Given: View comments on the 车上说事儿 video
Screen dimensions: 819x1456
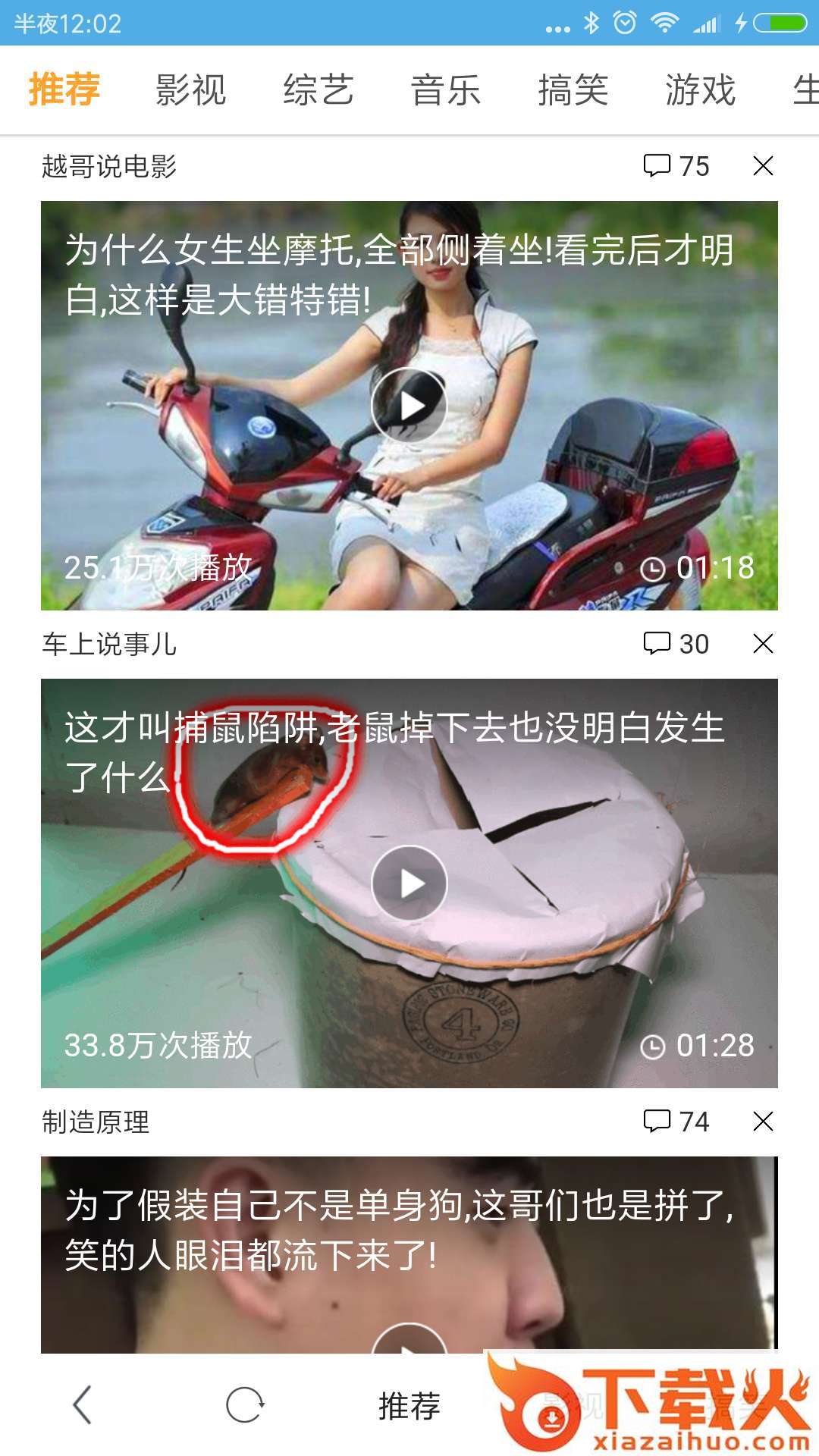Looking at the screenshot, I should coord(676,644).
